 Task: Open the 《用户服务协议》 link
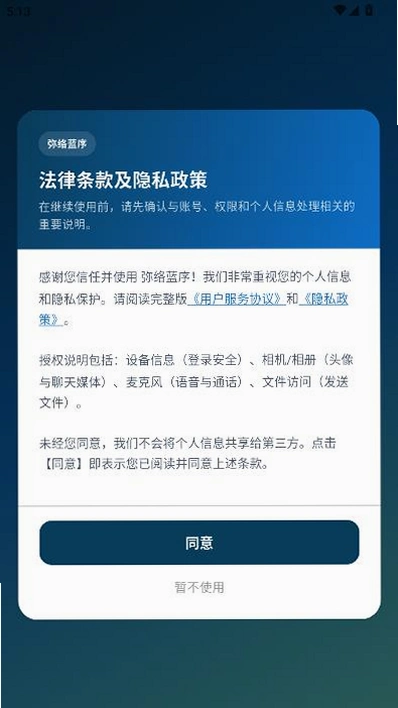(236, 299)
